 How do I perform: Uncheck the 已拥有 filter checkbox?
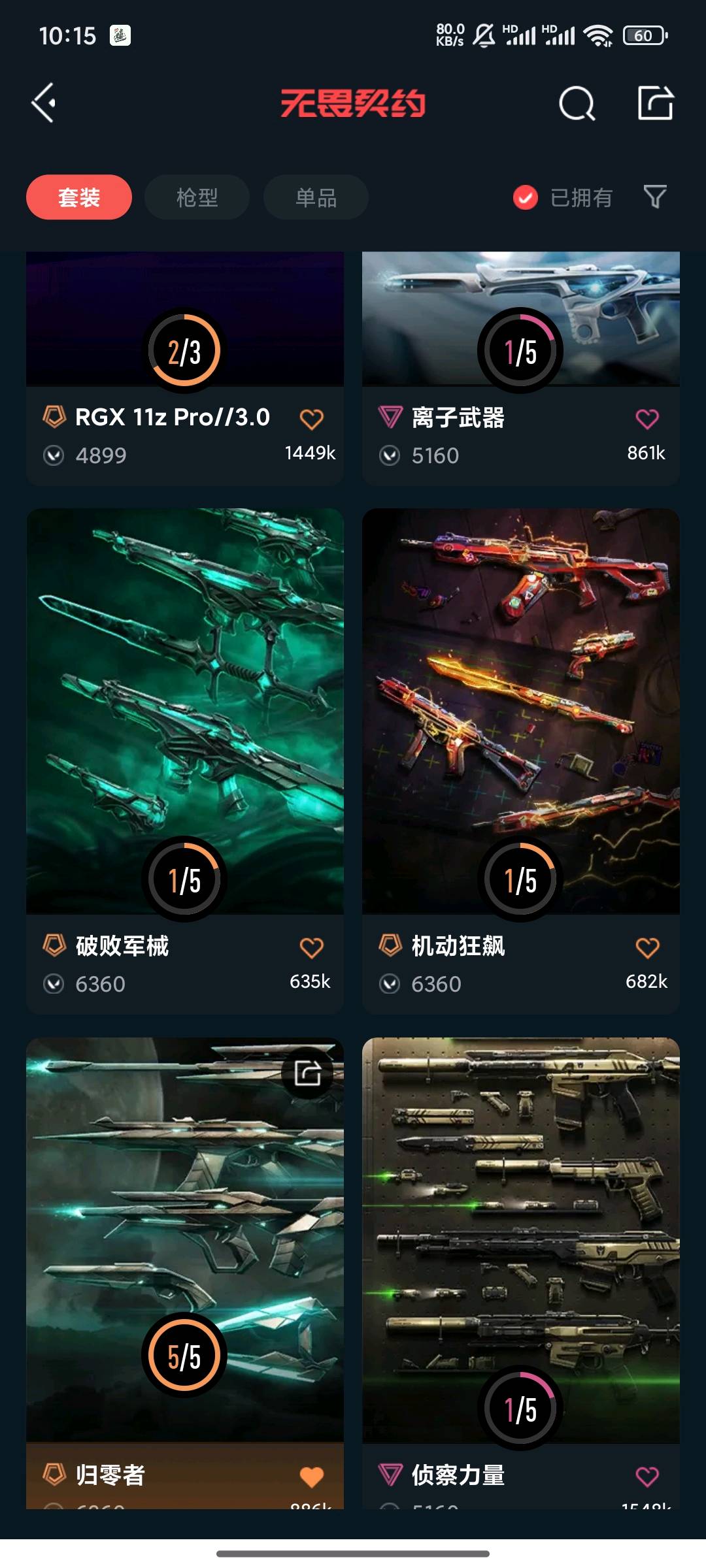click(526, 197)
